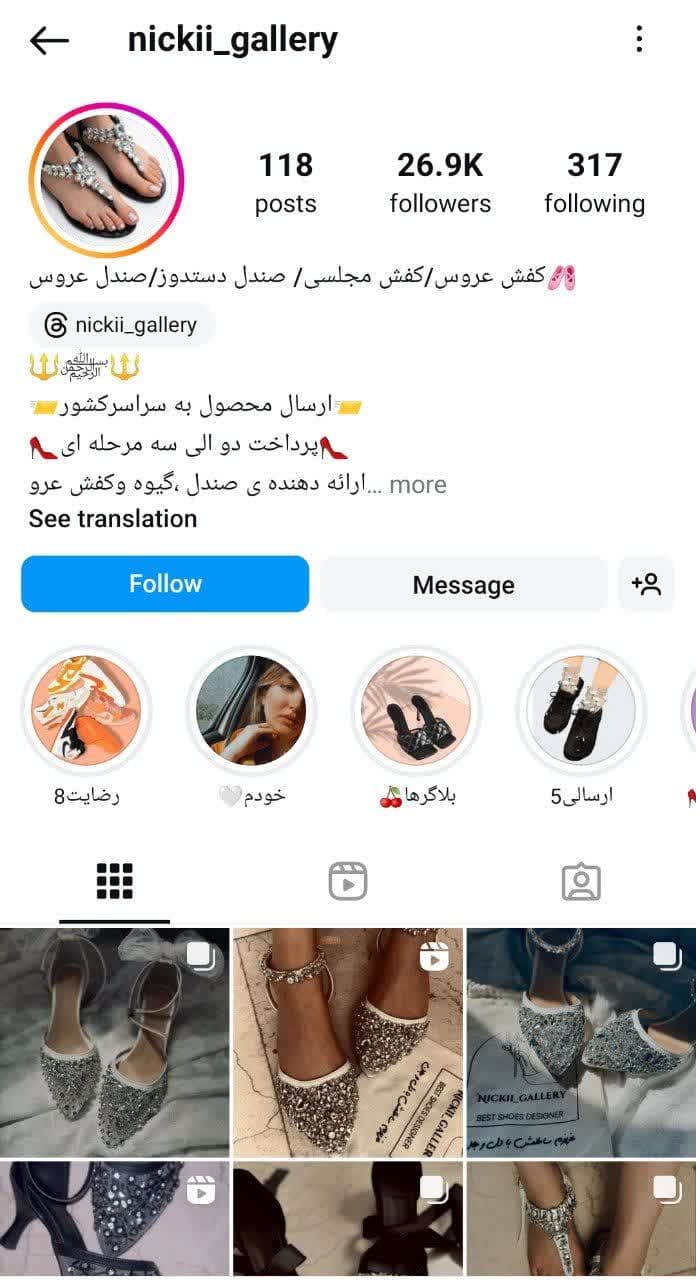The width and height of the screenshot is (696, 1280).
Task: Message this account
Action: point(463,585)
